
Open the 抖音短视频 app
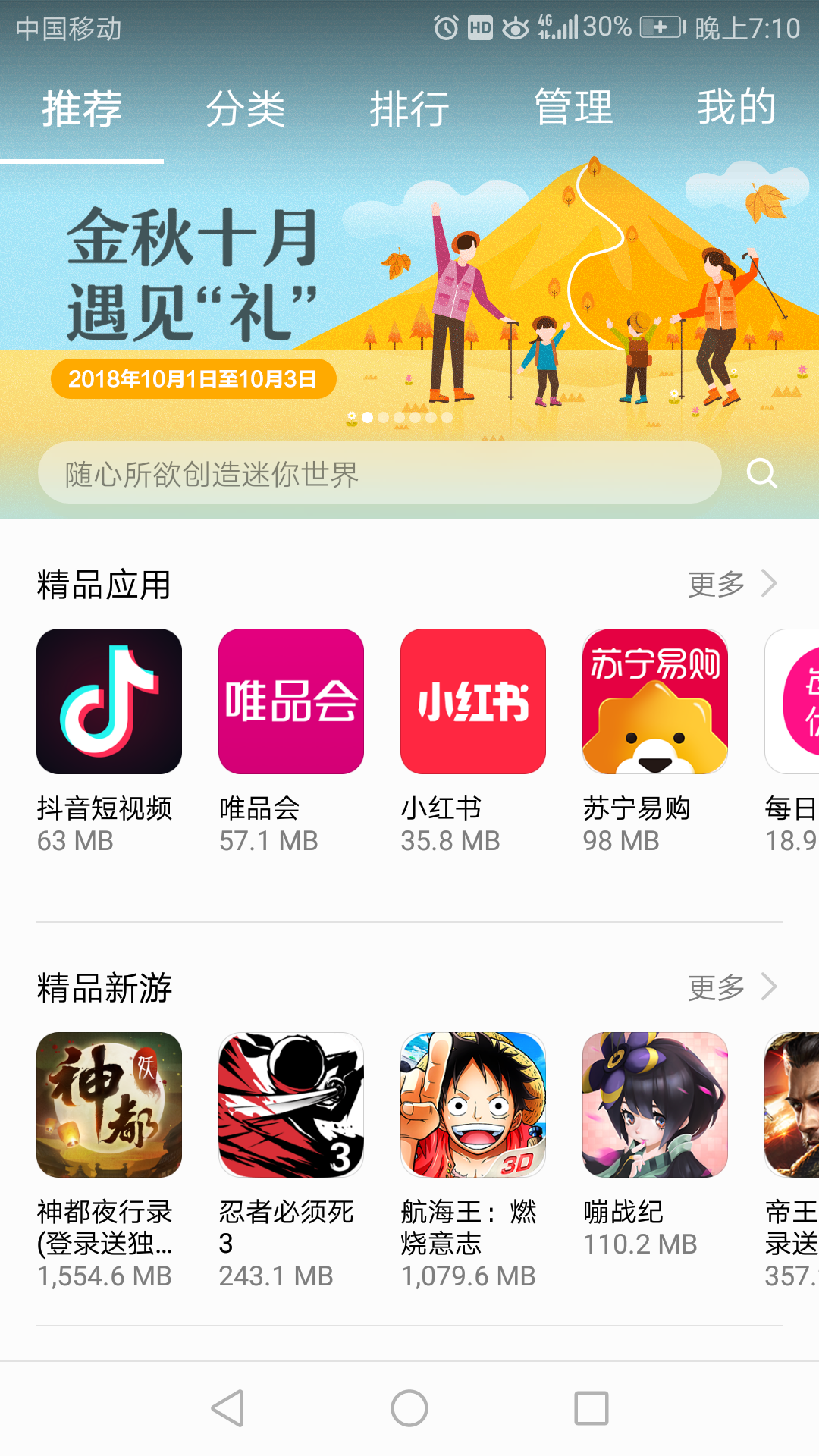[x=109, y=701]
